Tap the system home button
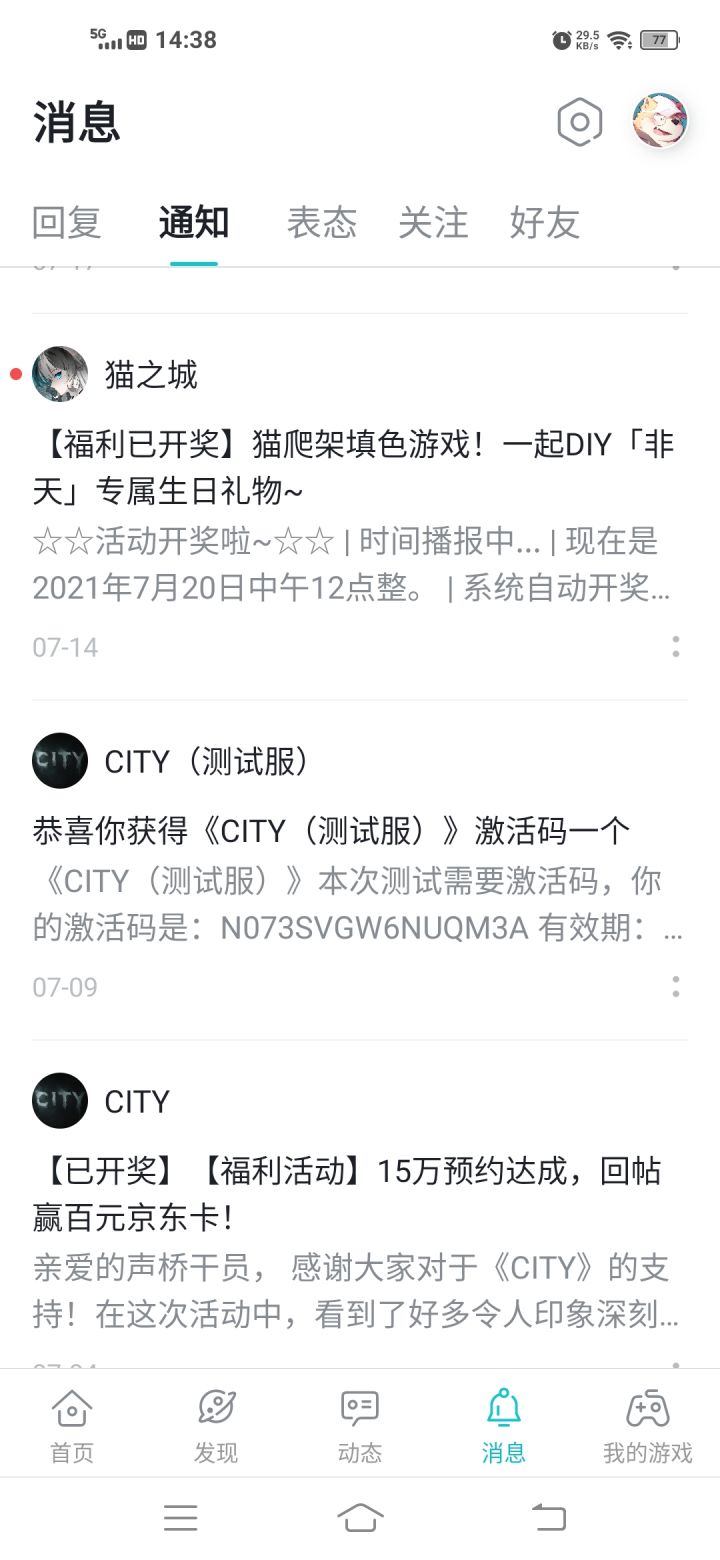 point(360,1518)
